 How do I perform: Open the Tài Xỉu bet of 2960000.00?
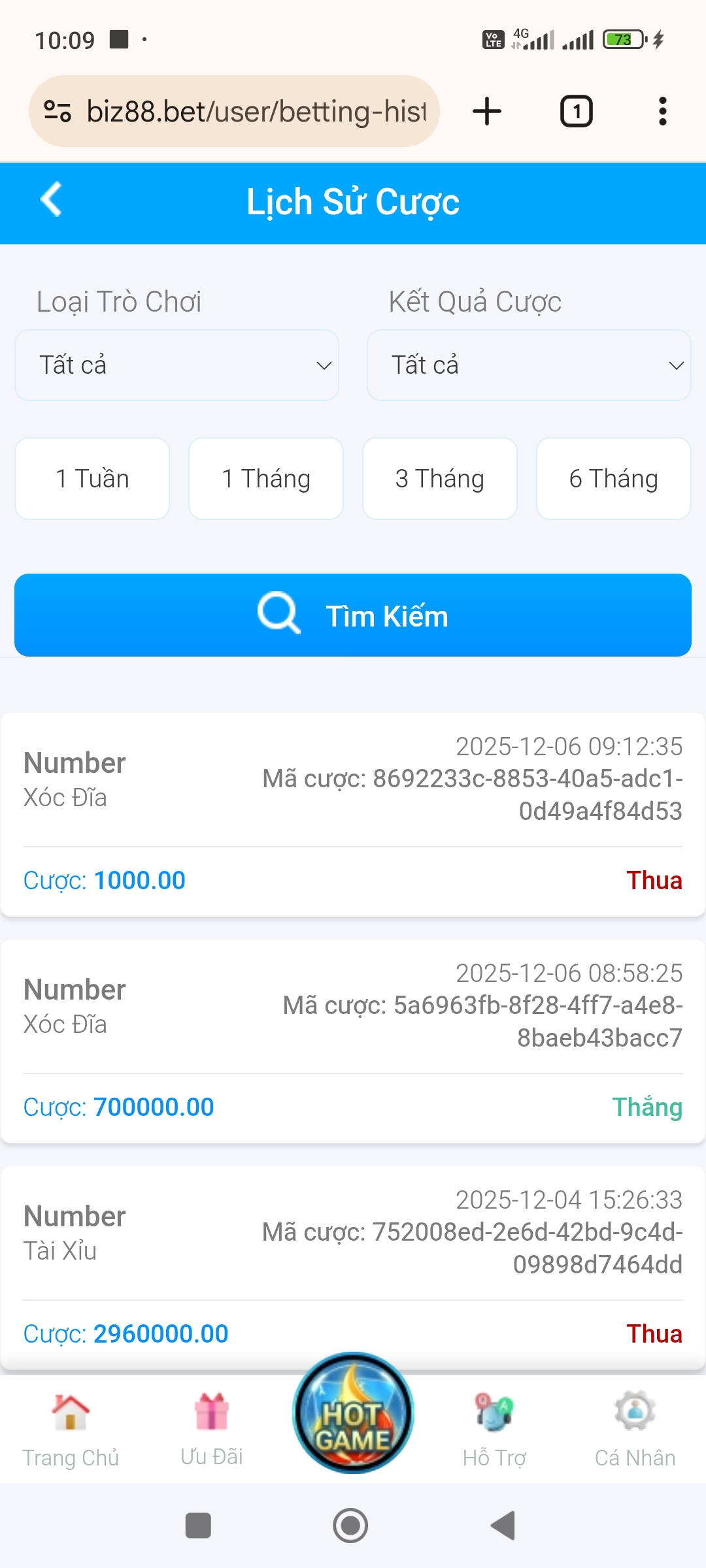tap(353, 1267)
